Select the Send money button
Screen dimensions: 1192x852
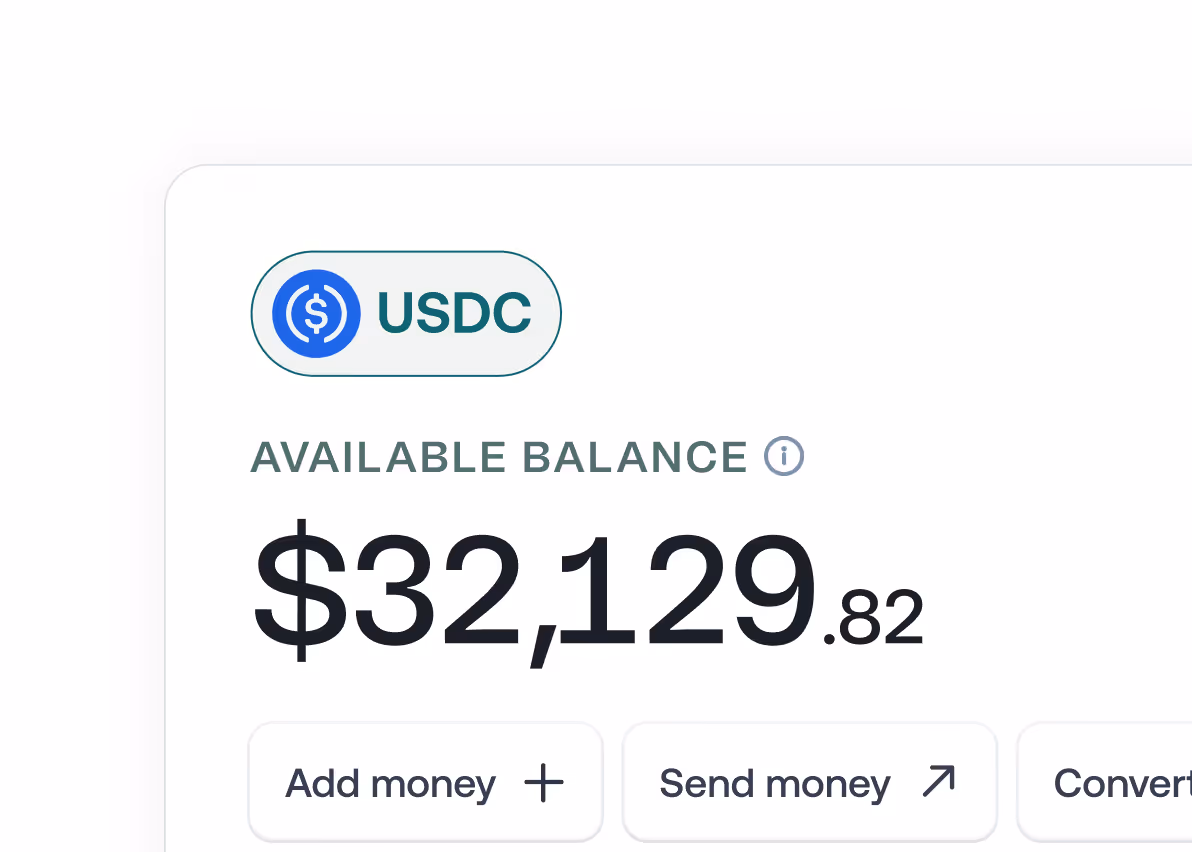tap(810, 782)
